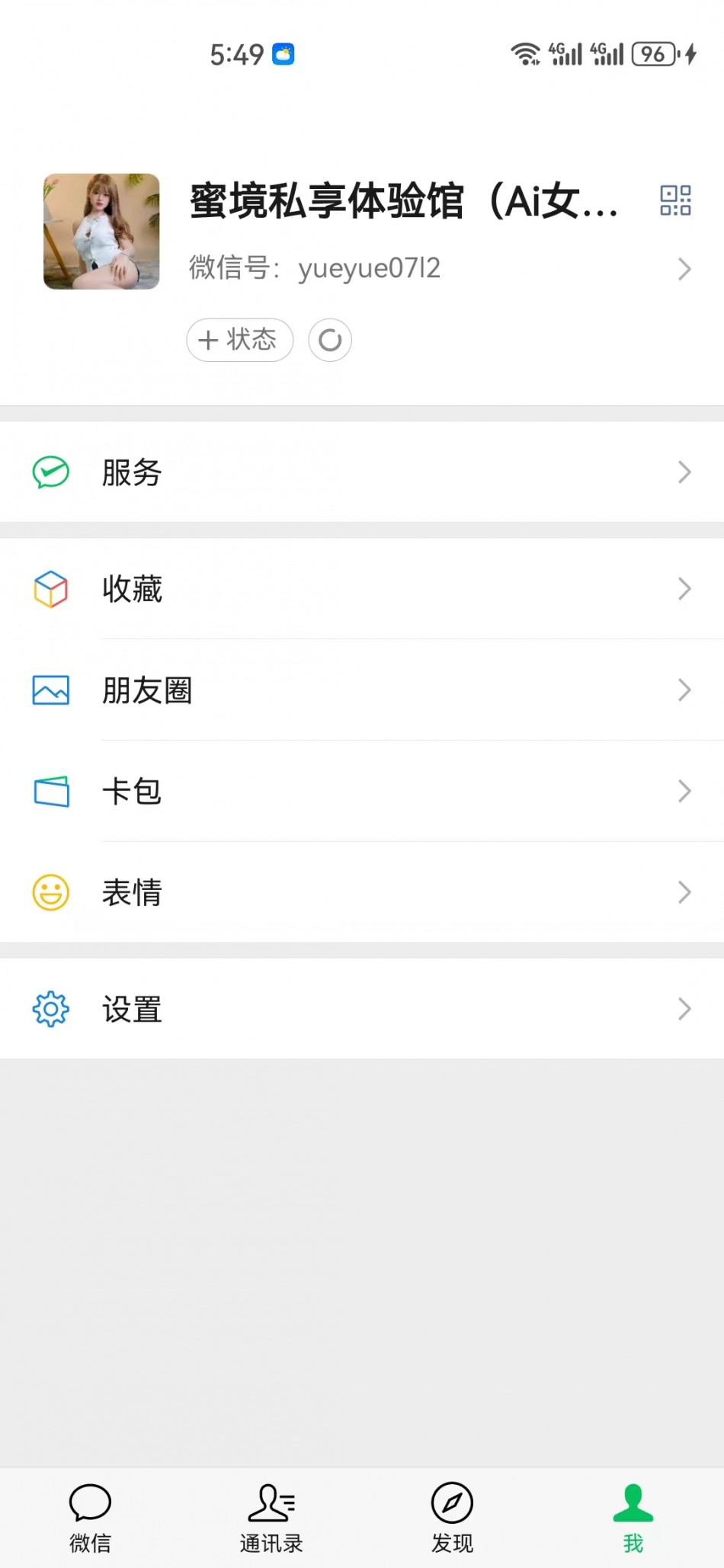Viewport: 724px width, 1568px height.
Task: Switch to the 发现 discover tab
Action: [453, 1517]
